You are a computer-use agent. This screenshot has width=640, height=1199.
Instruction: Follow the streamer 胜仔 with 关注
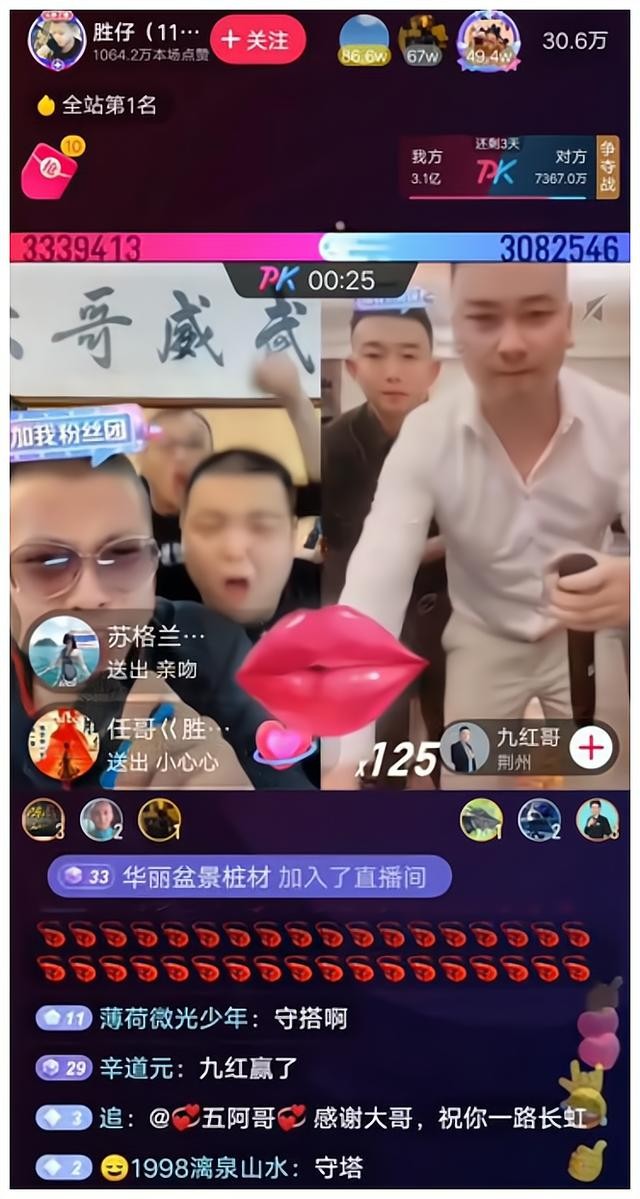(257, 40)
